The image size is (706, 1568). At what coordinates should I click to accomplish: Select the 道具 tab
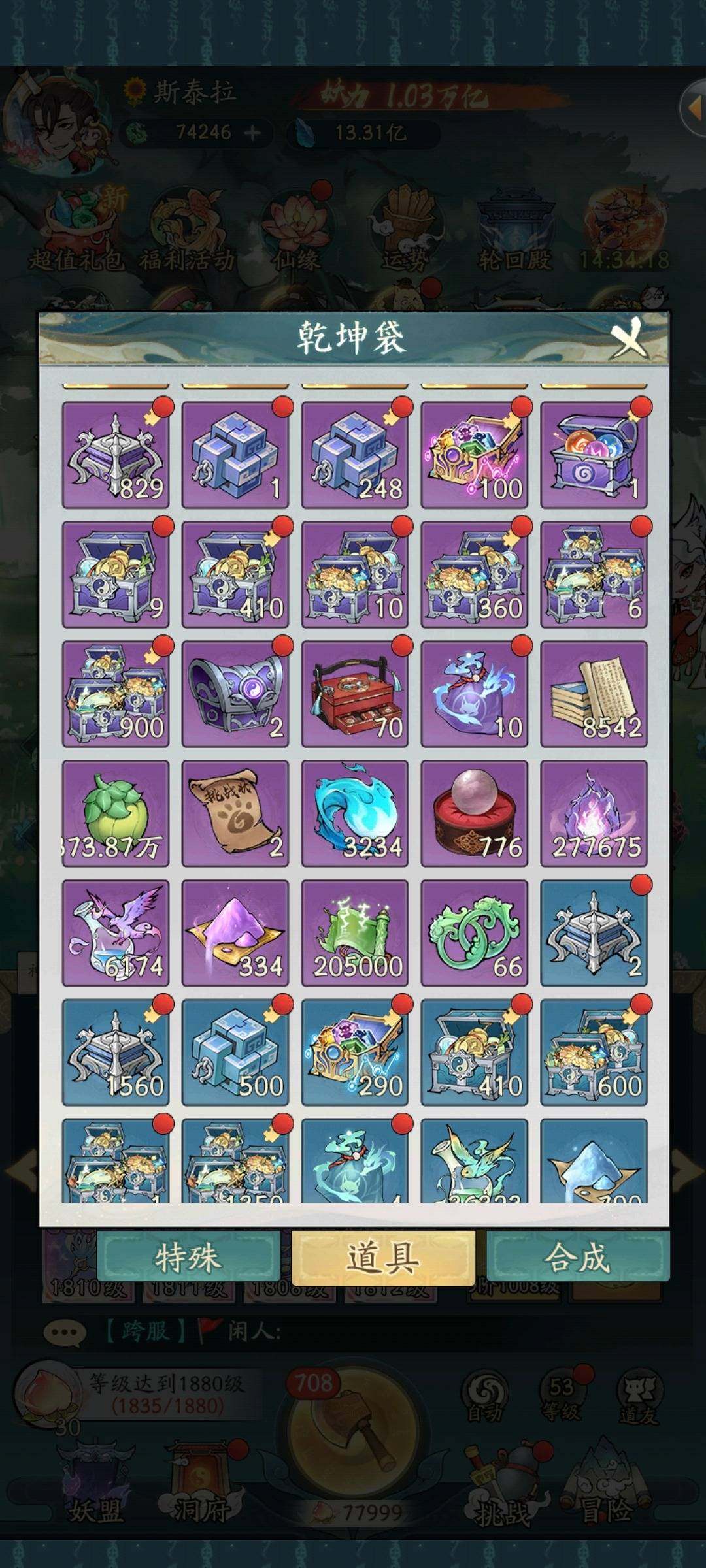[x=383, y=1257]
